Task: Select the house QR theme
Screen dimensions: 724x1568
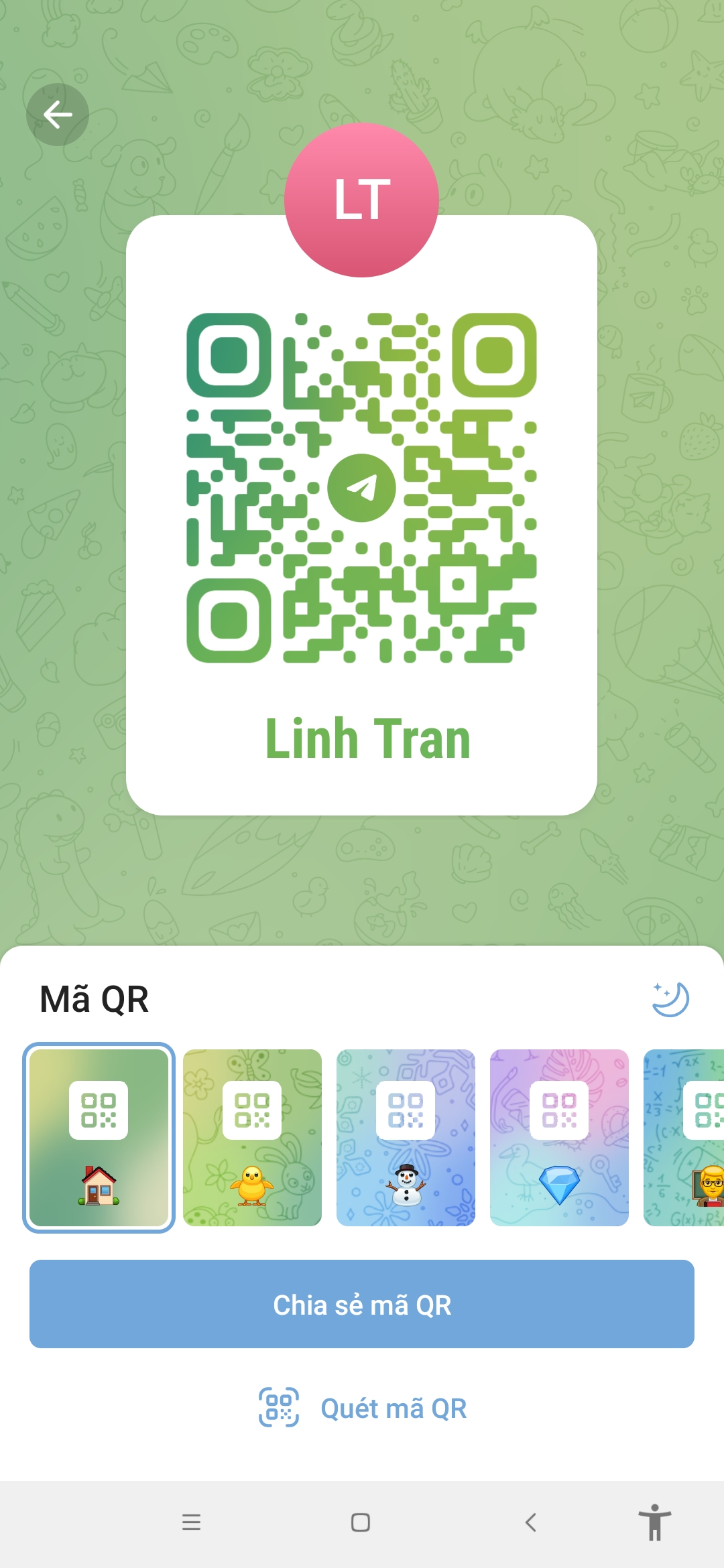Action: [x=99, y=1137]
